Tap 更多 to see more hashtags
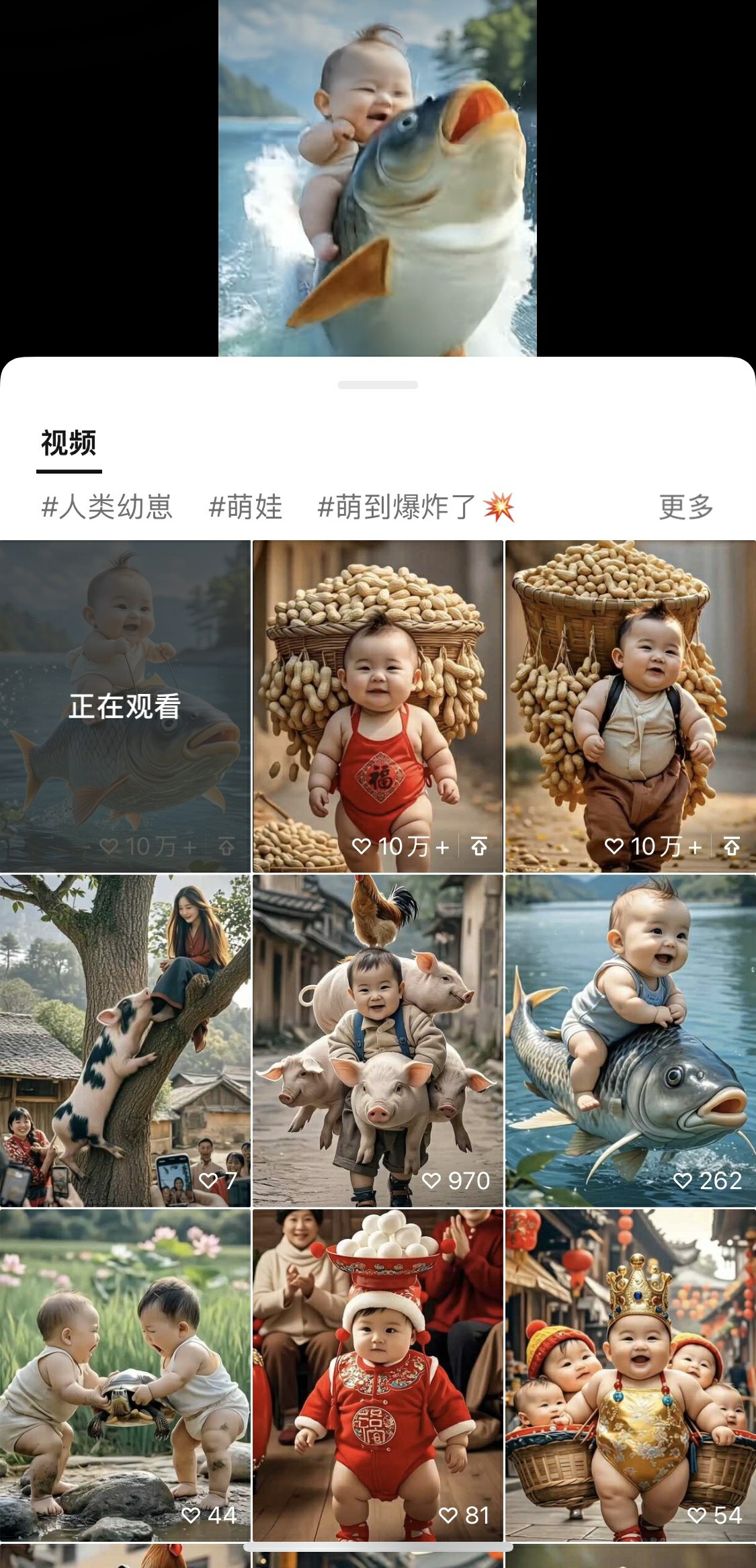The height and width of the screenshot is (1568, 756). click(685, 507)
